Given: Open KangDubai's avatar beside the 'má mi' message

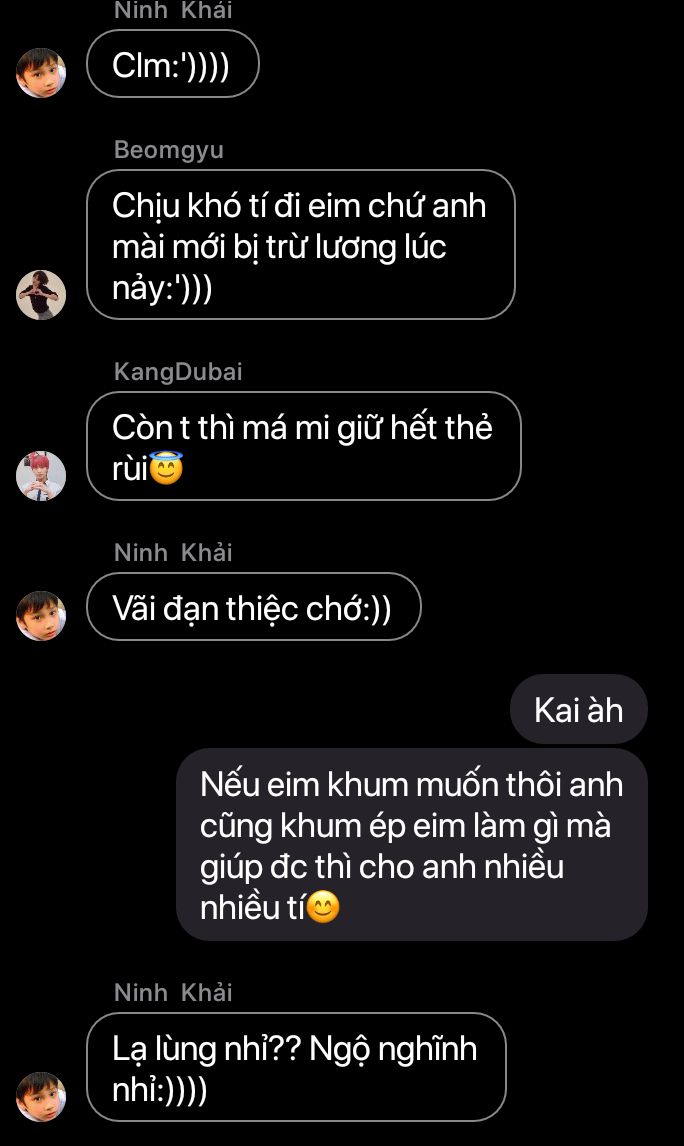Looking at the screenshot, I should tap(41, 476).
